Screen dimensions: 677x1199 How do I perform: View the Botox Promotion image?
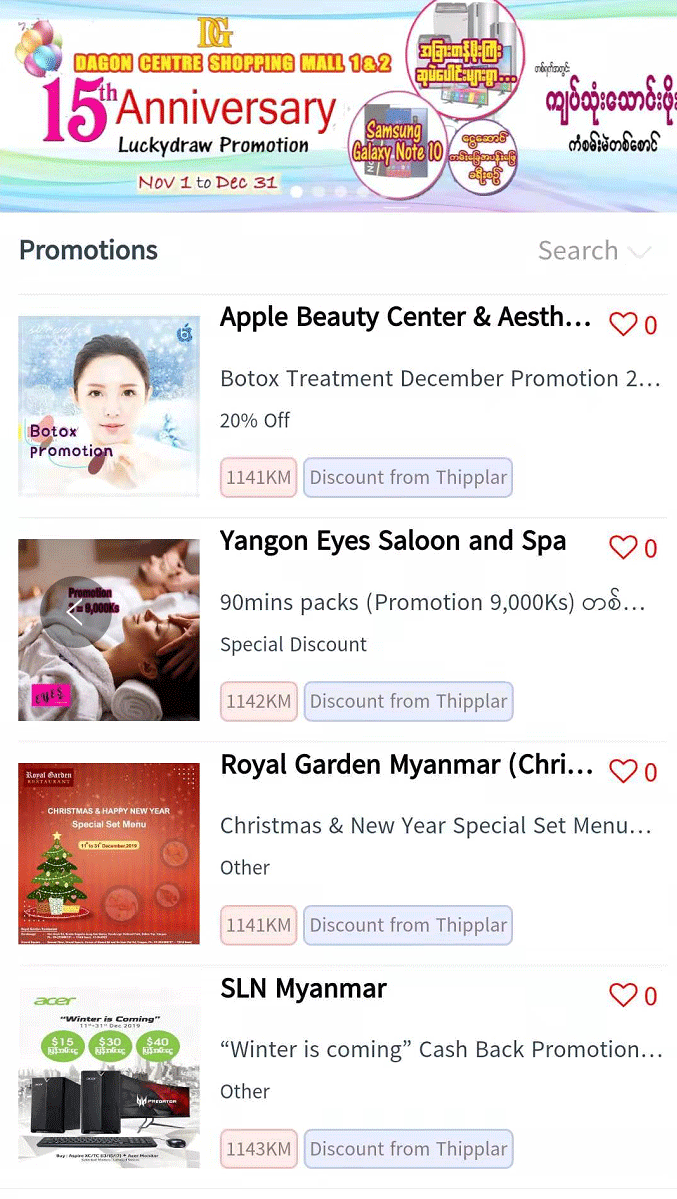click(109, 406)
